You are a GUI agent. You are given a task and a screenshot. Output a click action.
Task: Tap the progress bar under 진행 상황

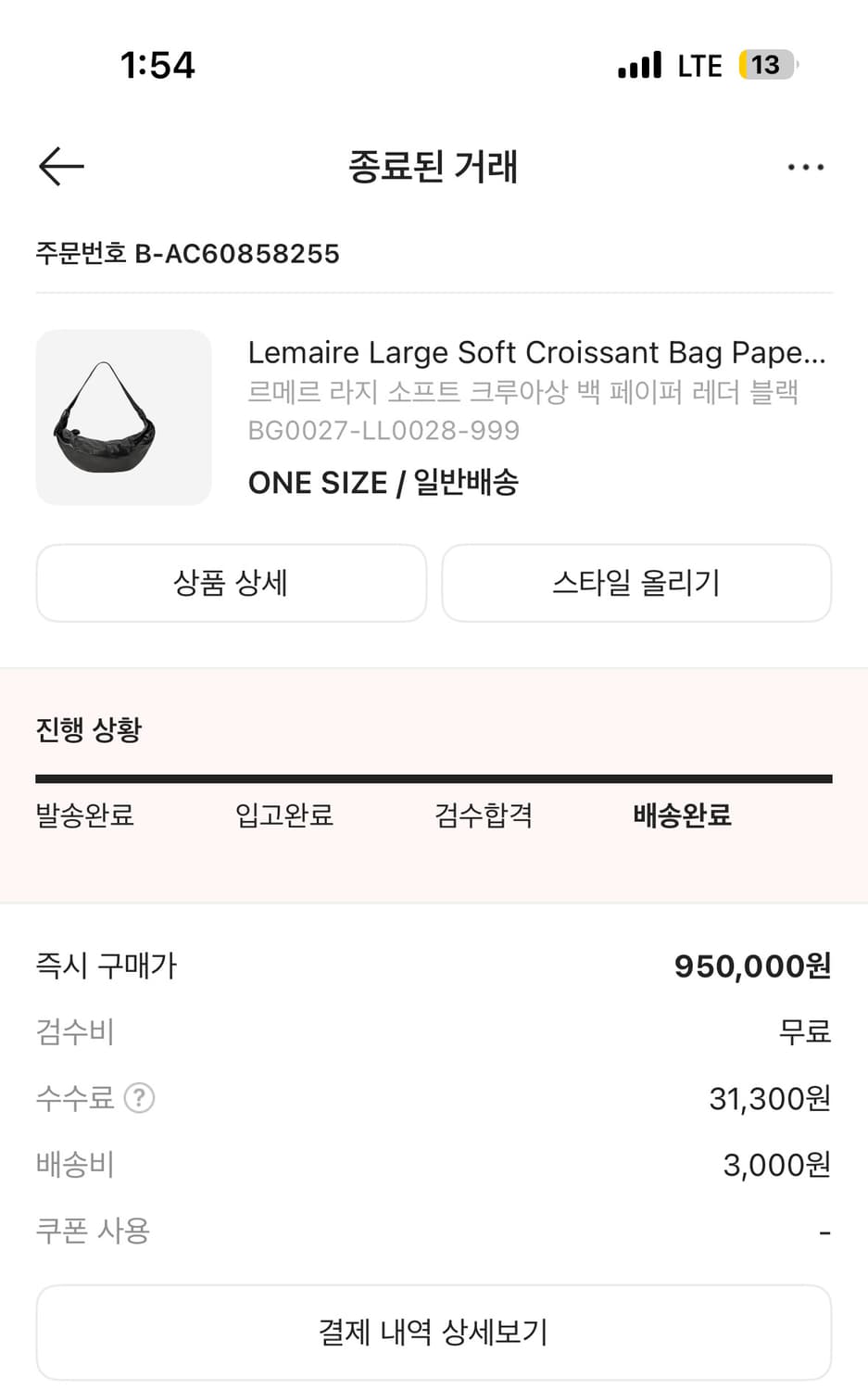click(x=434, y=776)
